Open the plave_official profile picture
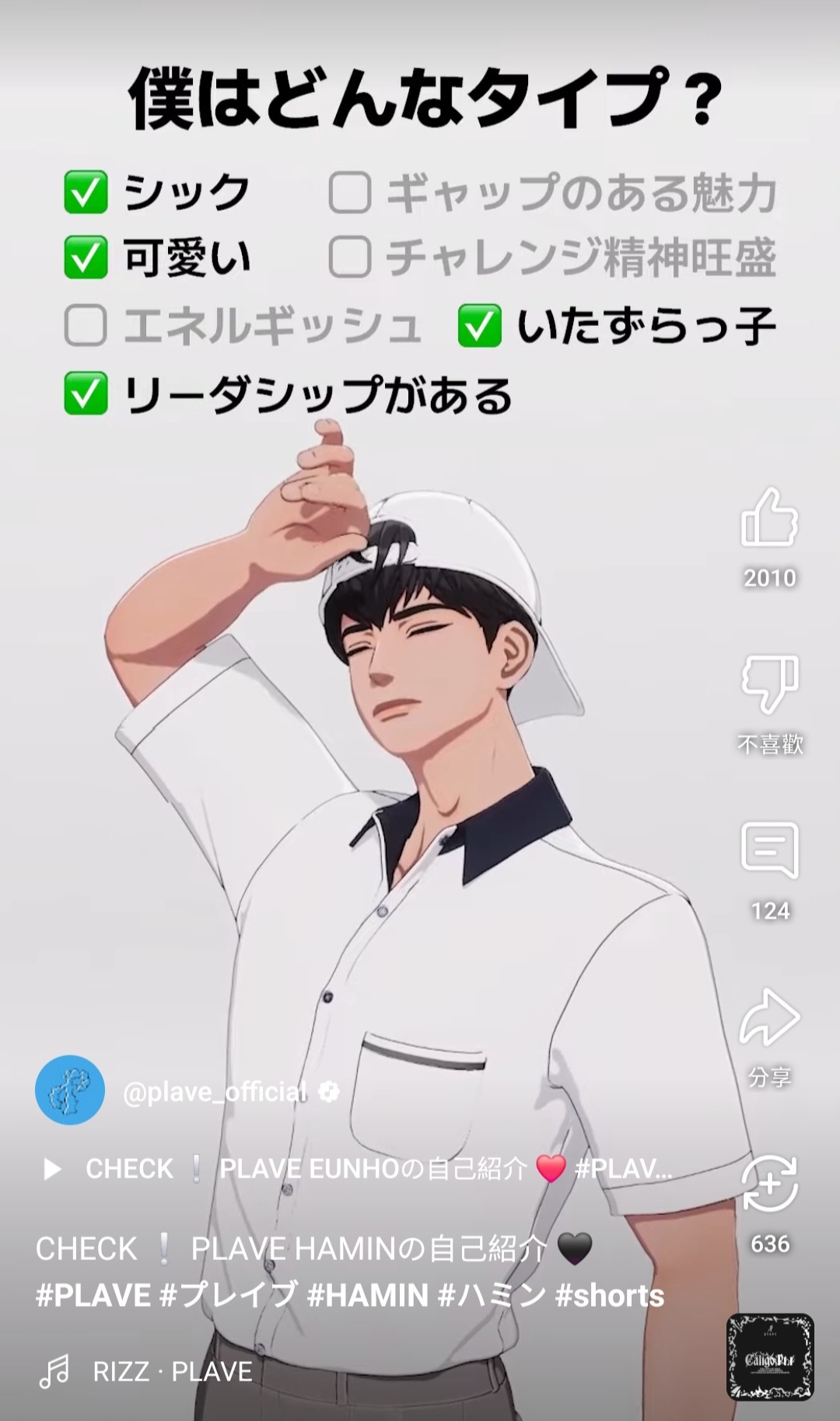The image size is (840, 1421). click(x=70, y=1090)
